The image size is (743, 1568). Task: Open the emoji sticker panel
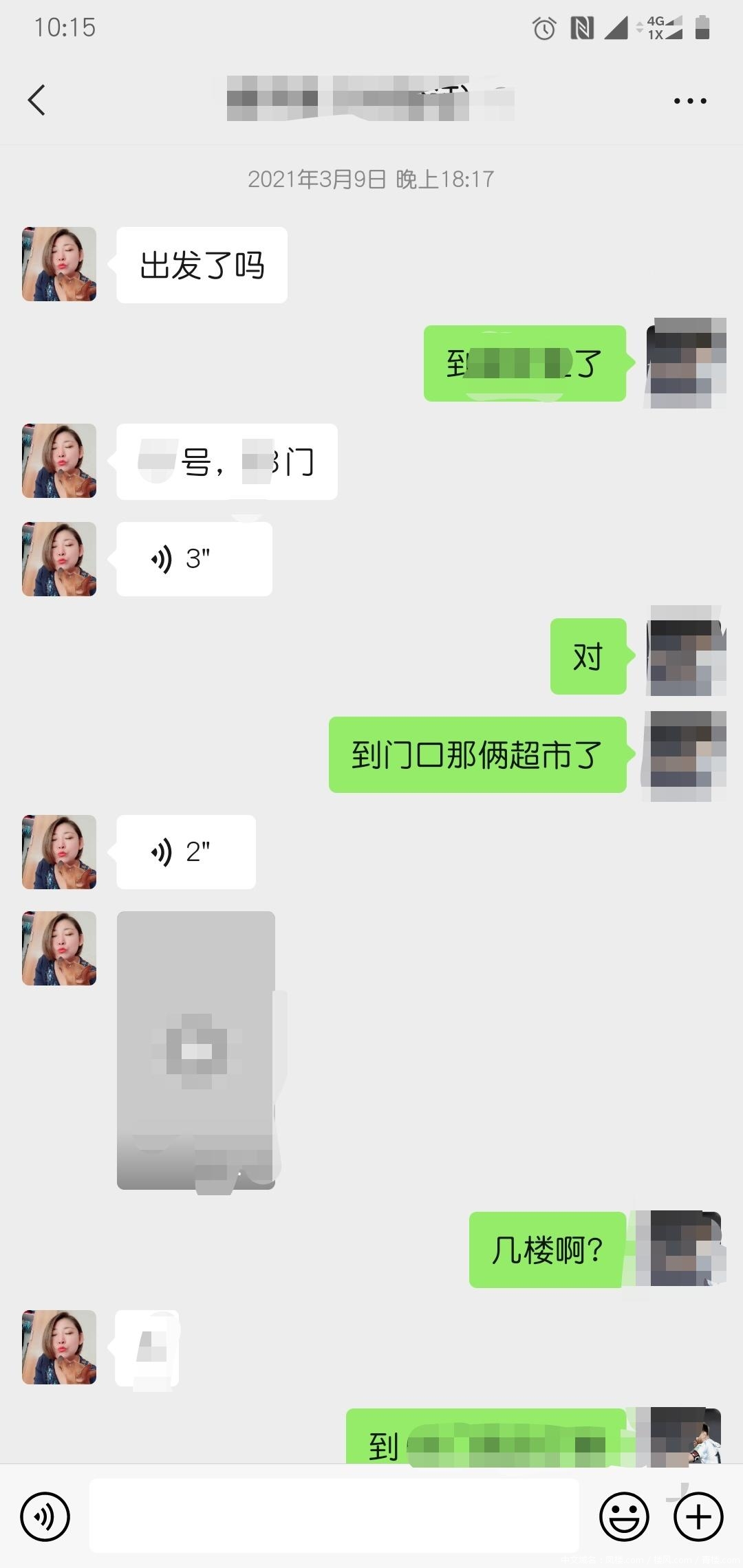[624, 1516]
